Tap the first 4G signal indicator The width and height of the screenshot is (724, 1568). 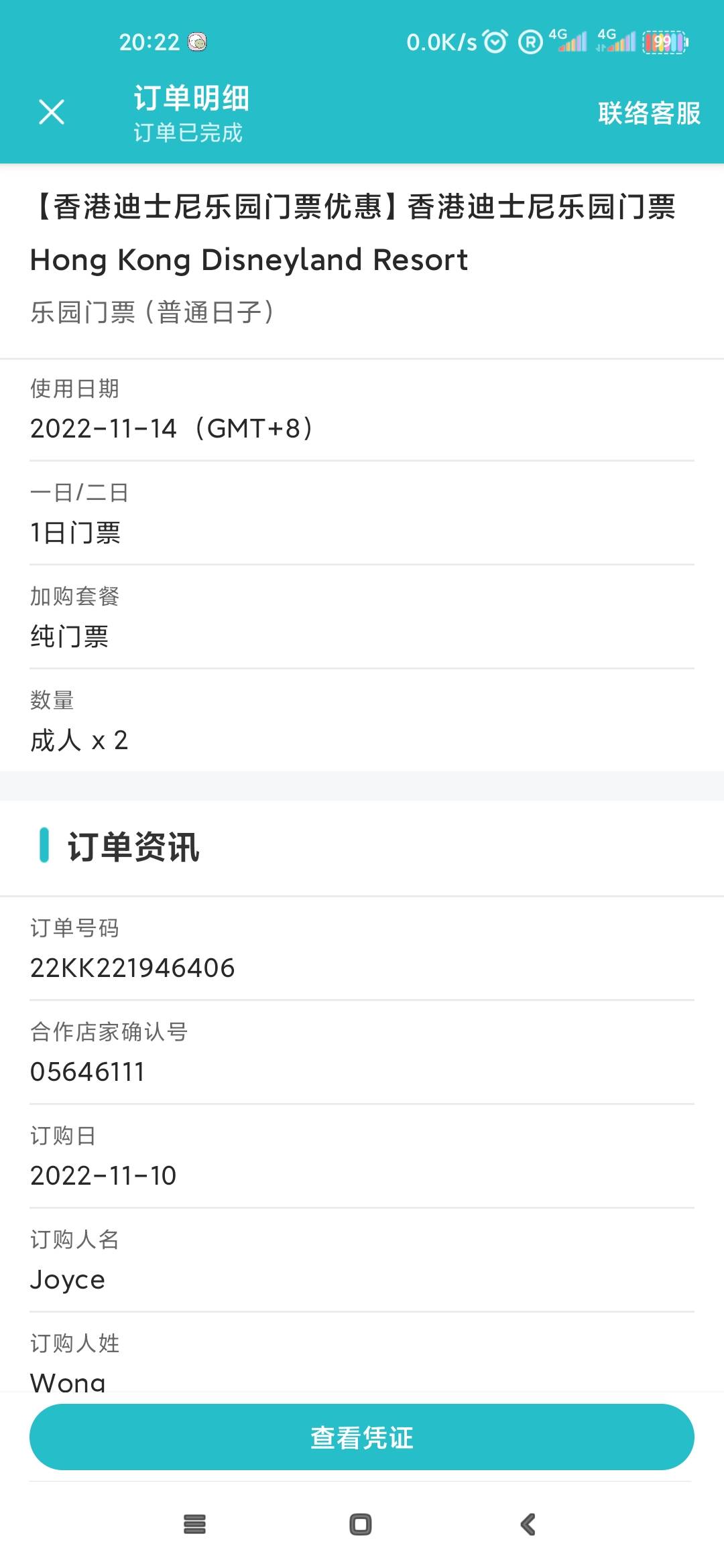tap(566, 42)
